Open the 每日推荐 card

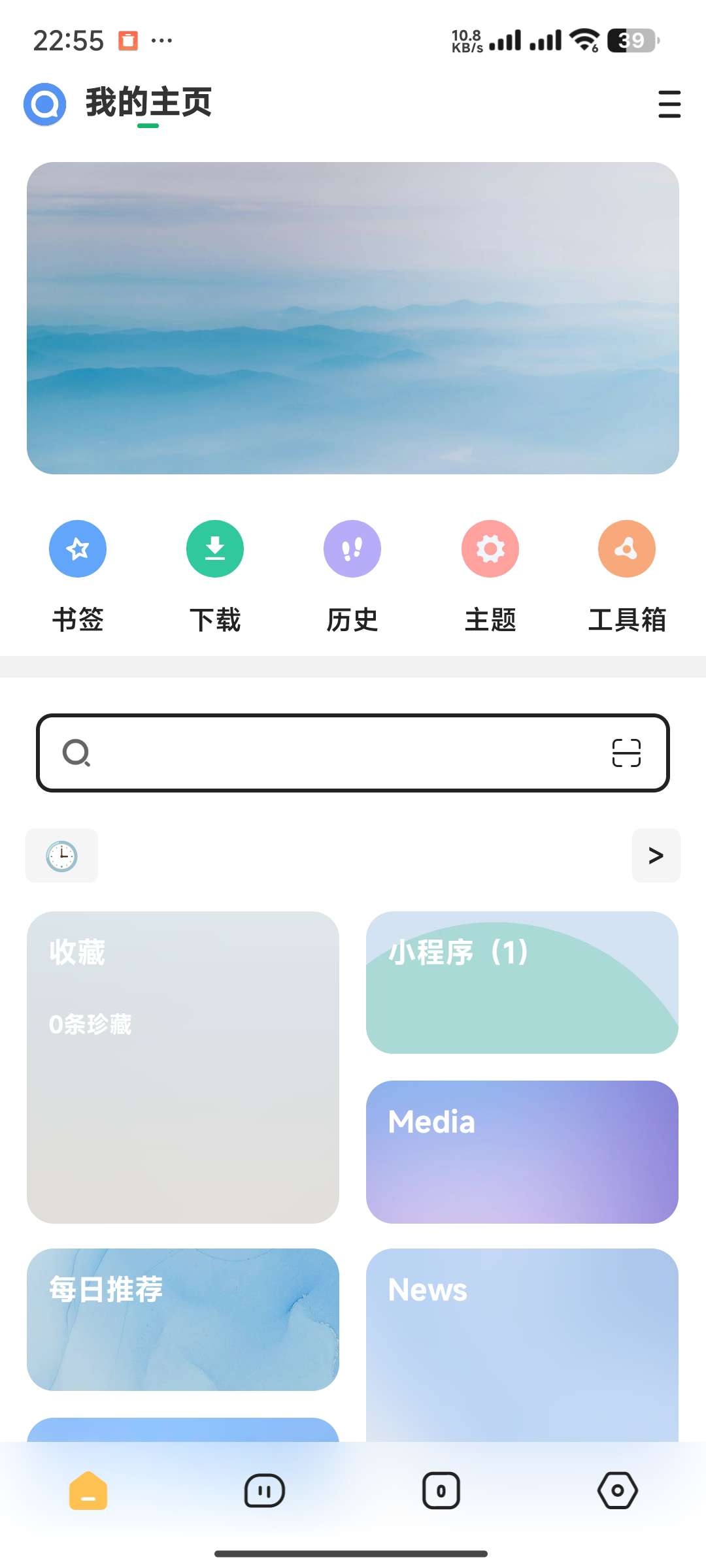(x=183, y=1319)
